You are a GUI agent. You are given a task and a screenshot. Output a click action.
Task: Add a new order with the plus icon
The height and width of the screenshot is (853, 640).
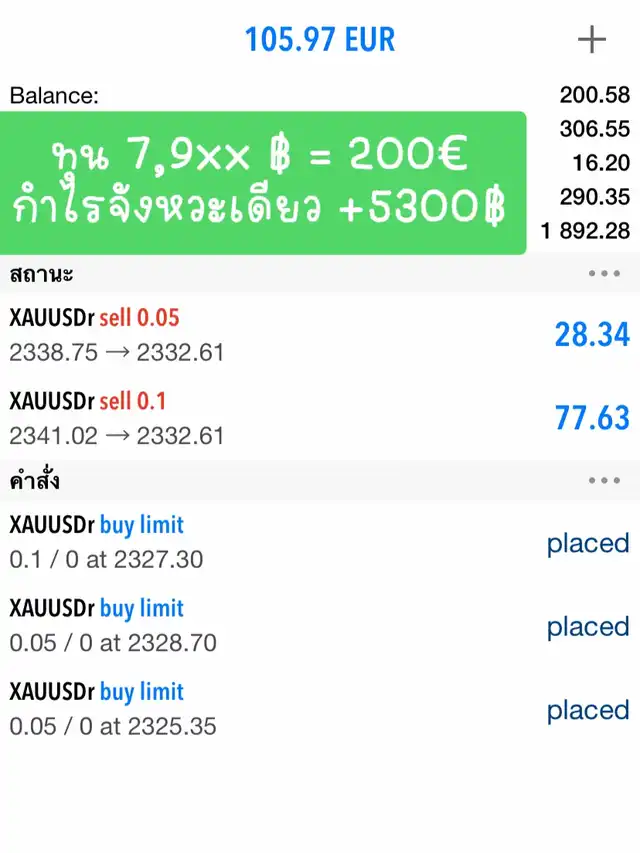coord(593,40)
